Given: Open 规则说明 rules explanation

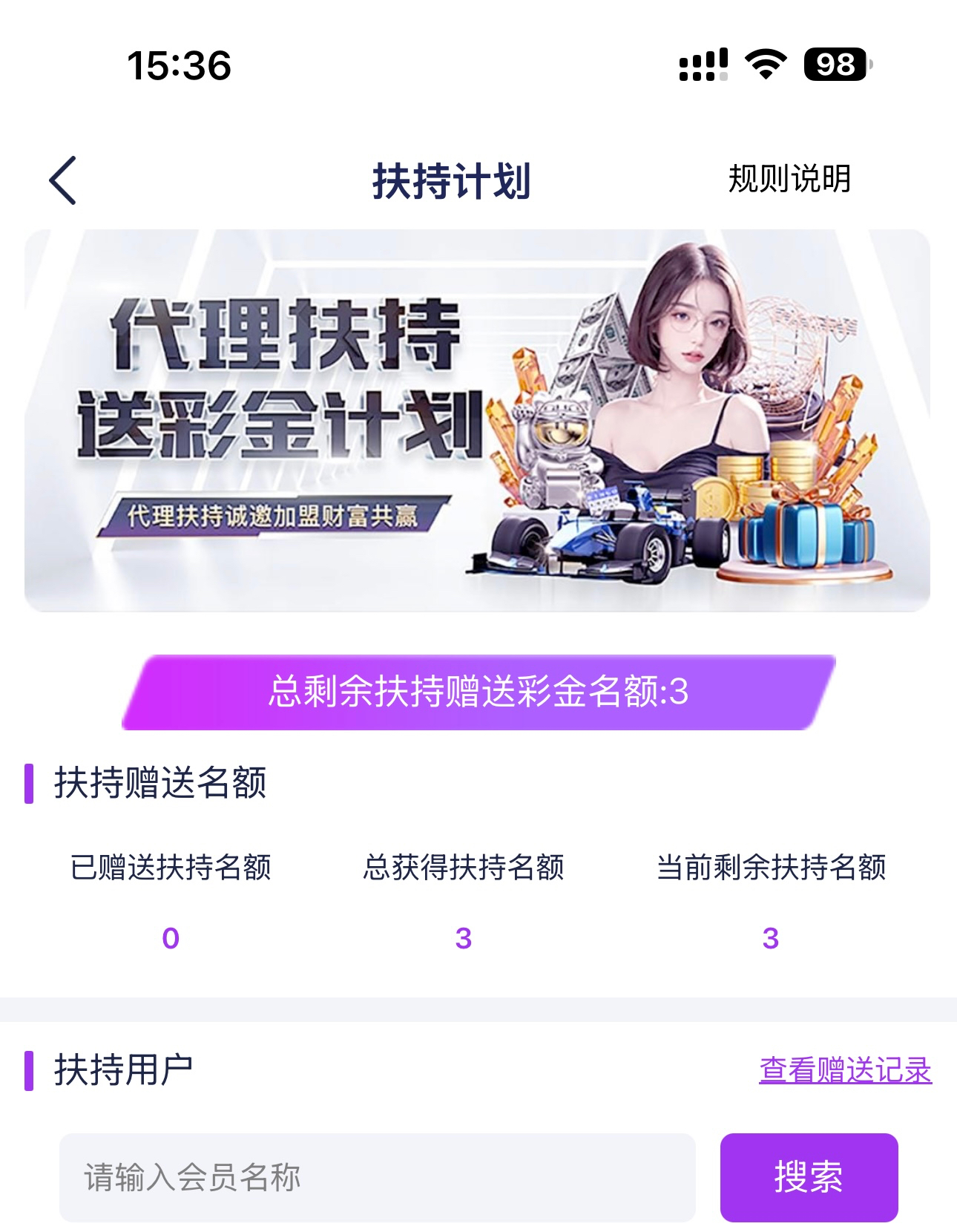Looking at the screenshot, I should tap(789, 179).
